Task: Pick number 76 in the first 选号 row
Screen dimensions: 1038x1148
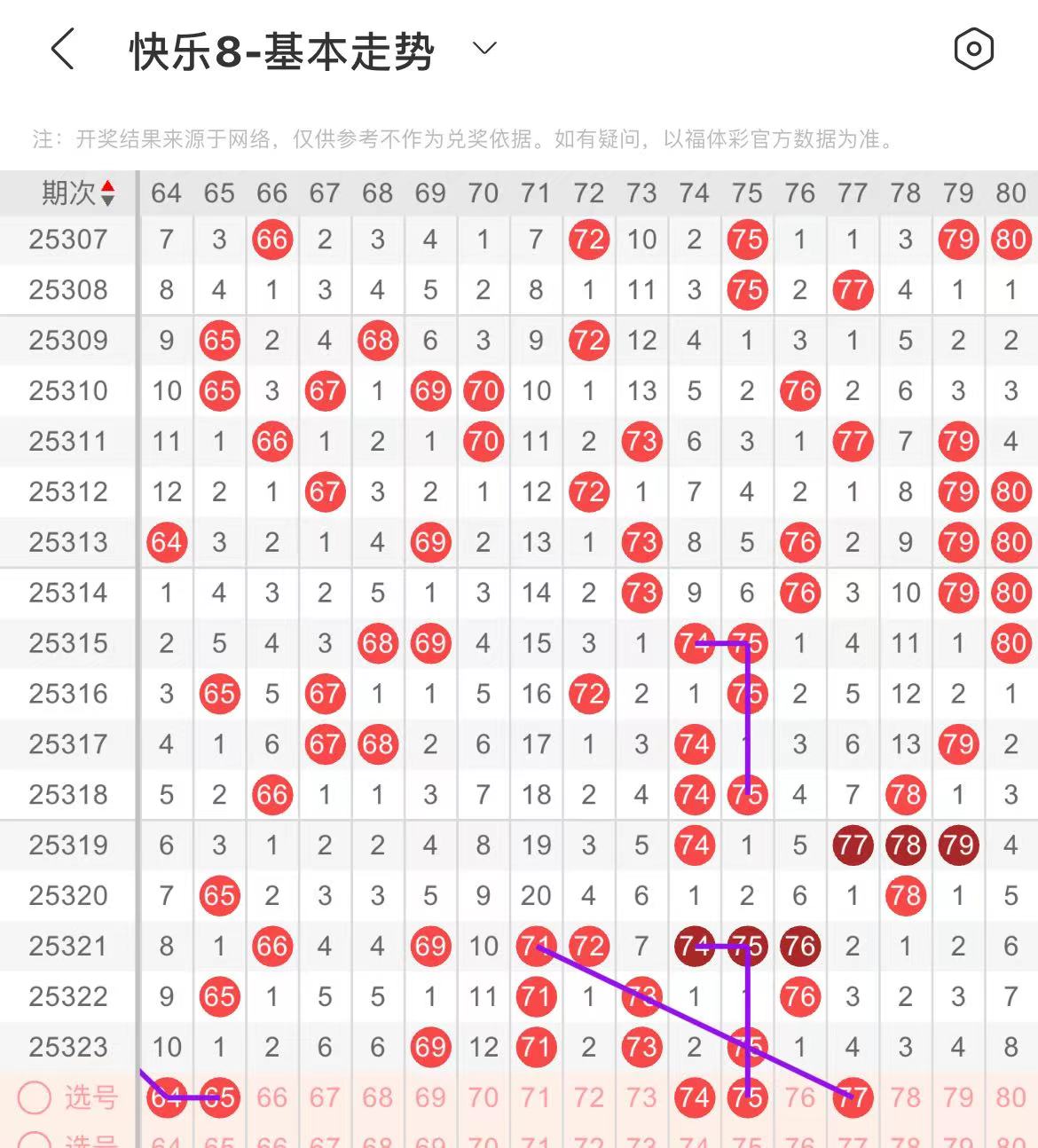Action: pos(799,1097)
